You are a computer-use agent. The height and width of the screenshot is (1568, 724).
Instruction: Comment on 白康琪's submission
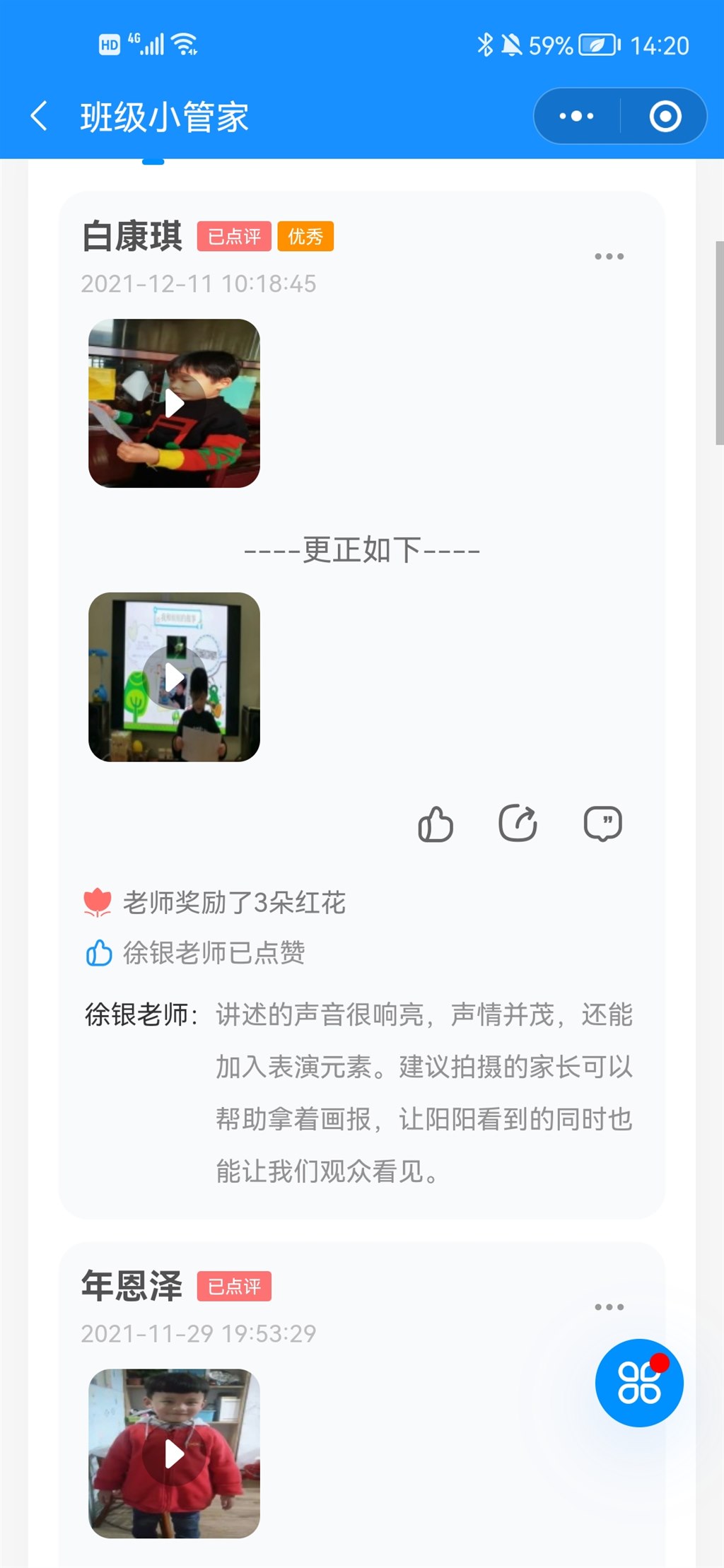click(602, 824)
